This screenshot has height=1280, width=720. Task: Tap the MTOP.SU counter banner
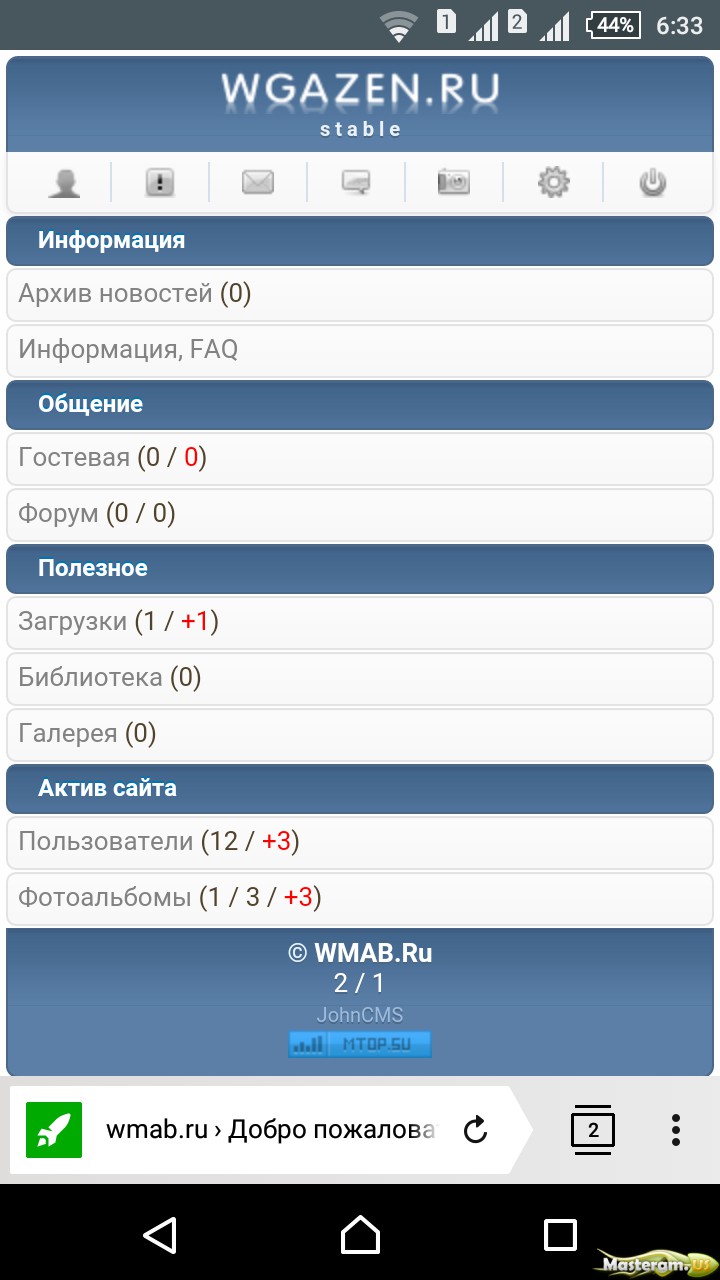[360, 1044]
